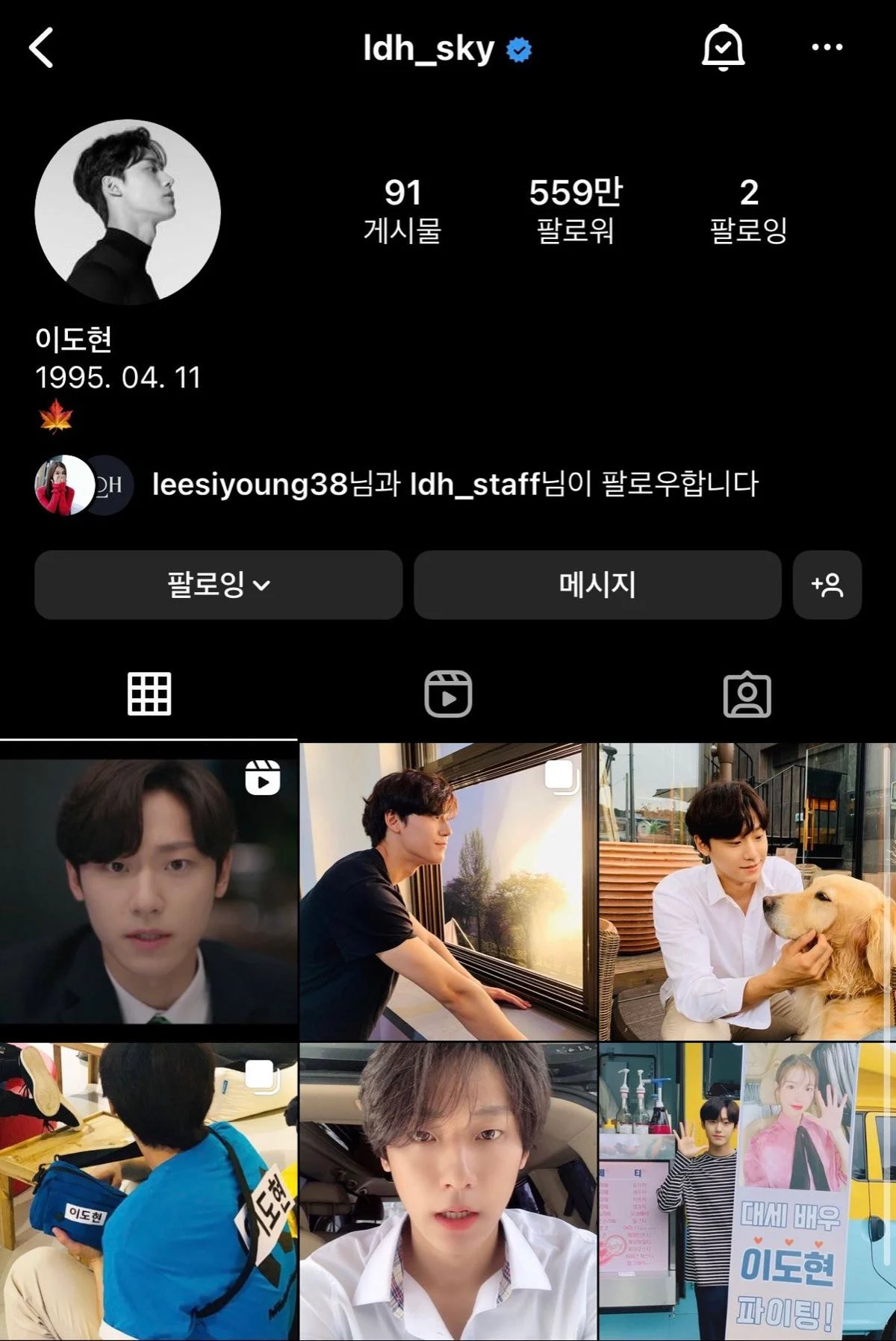Switch to the tagged photos tab
The image size is (896, 1341).
coord(747,694)
